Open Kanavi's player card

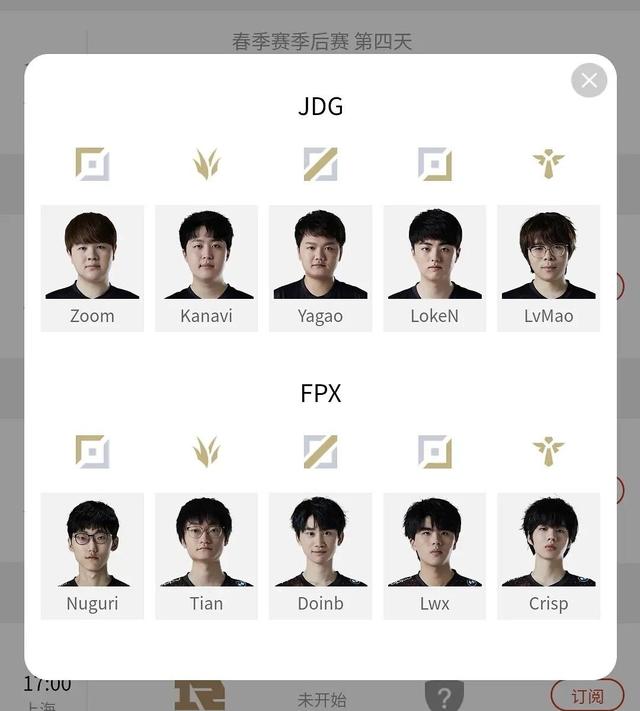(206, 267)
